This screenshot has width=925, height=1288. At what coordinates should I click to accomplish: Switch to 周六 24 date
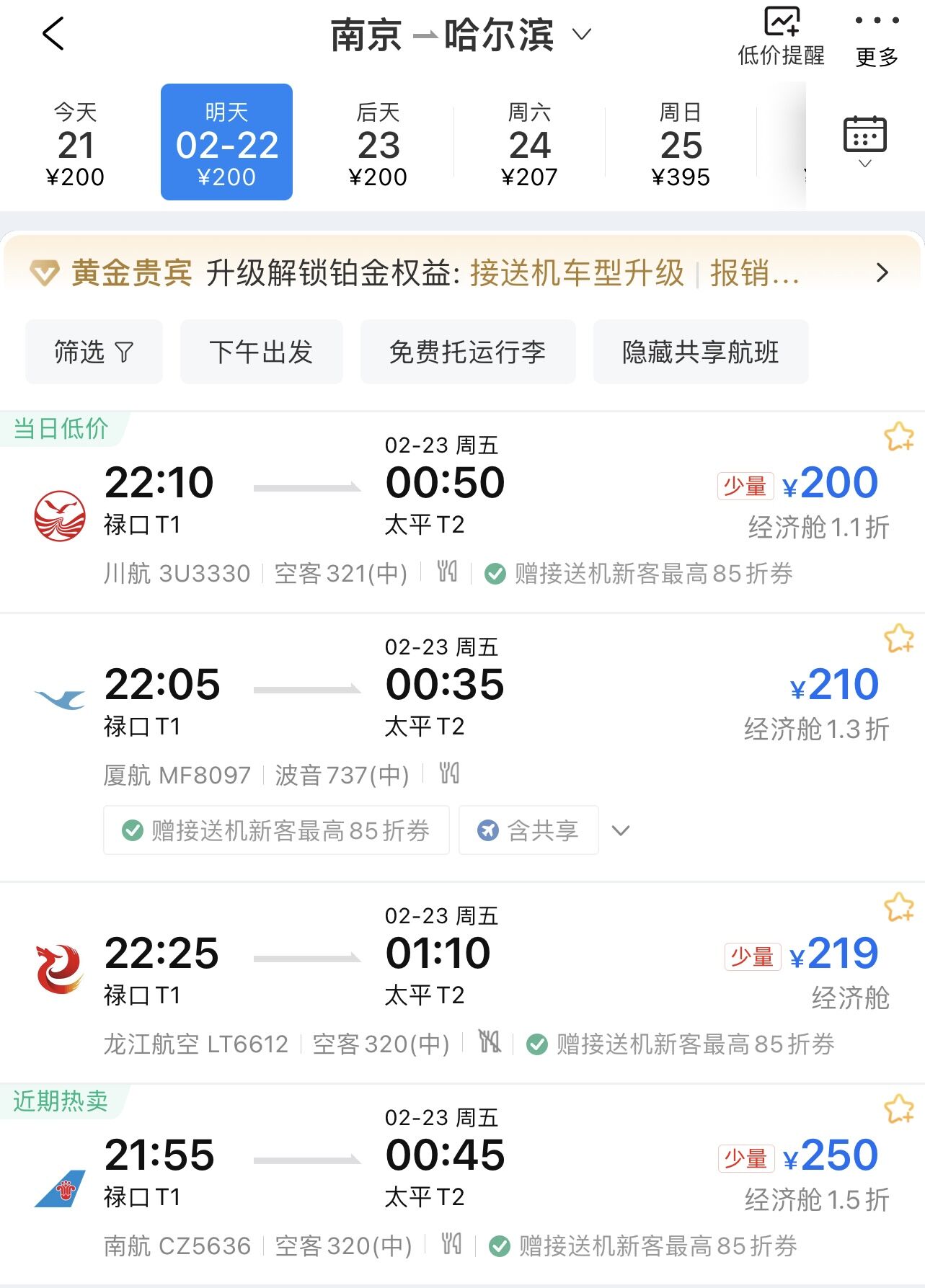529,144
